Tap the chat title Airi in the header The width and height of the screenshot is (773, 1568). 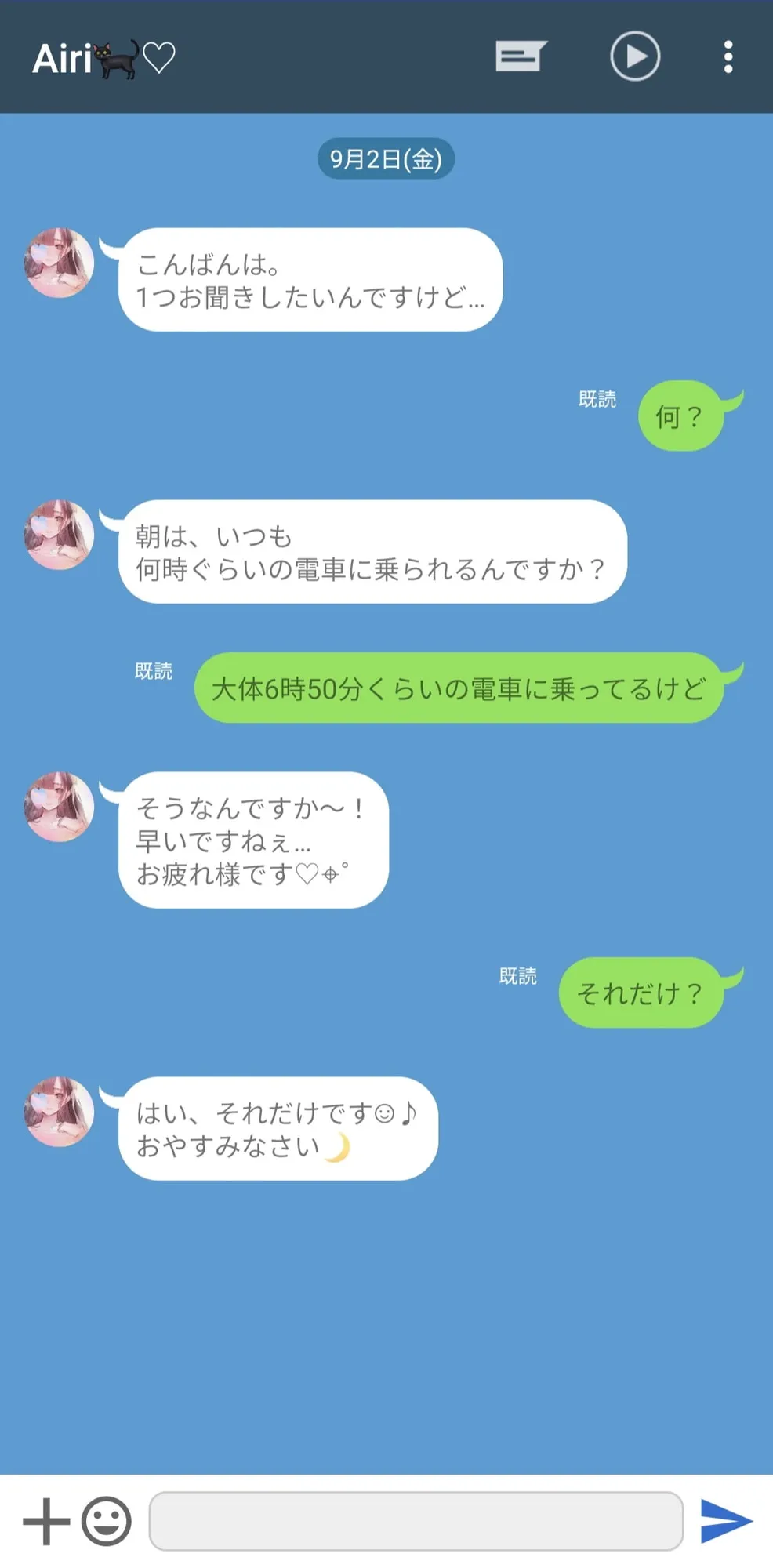point(63,57)
